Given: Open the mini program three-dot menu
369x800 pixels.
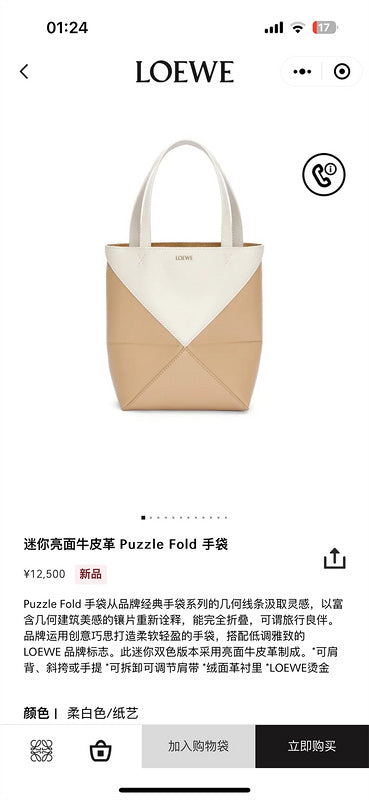Looking at the screenshot, I should [302, 72].
